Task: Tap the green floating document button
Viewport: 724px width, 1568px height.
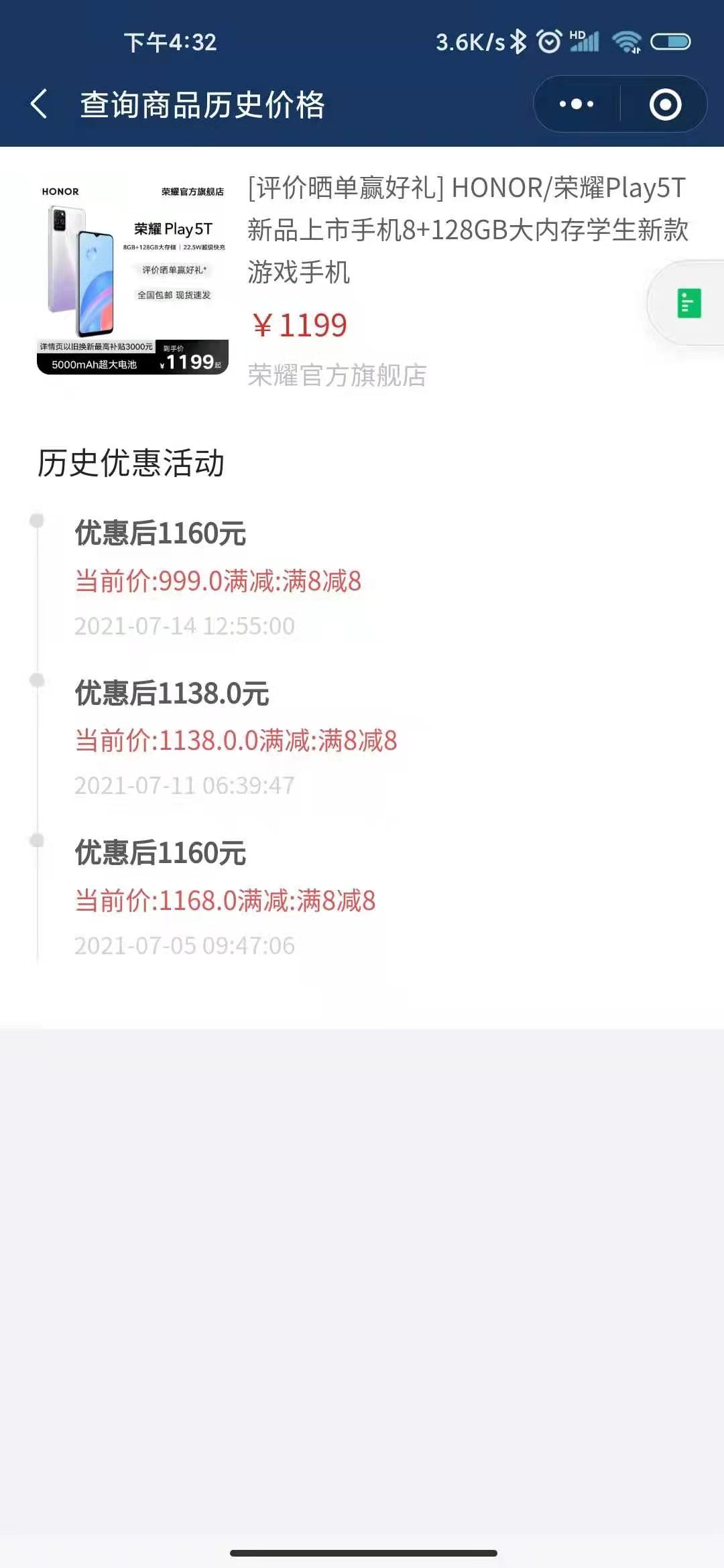Action: [x=688, y=304]
